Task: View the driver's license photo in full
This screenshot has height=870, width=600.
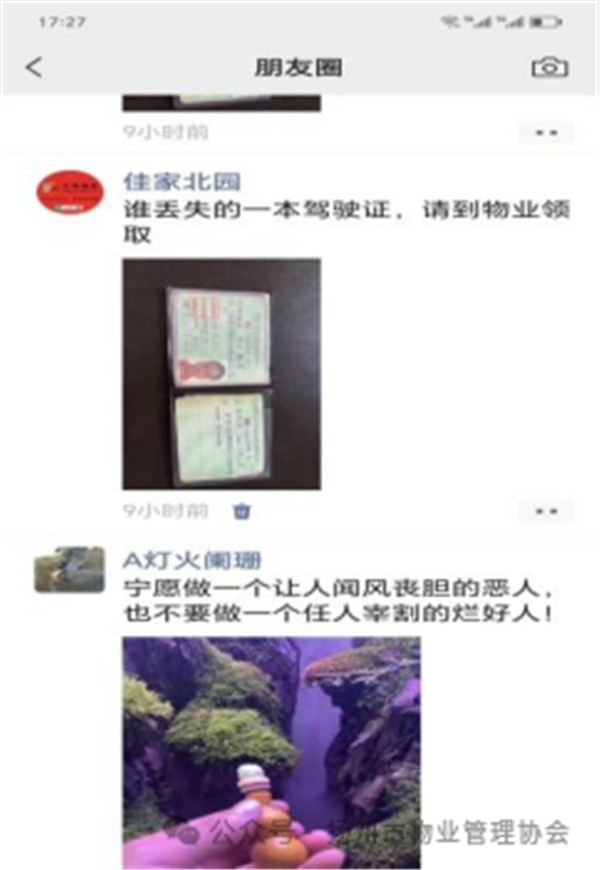Action: point(221,373)
